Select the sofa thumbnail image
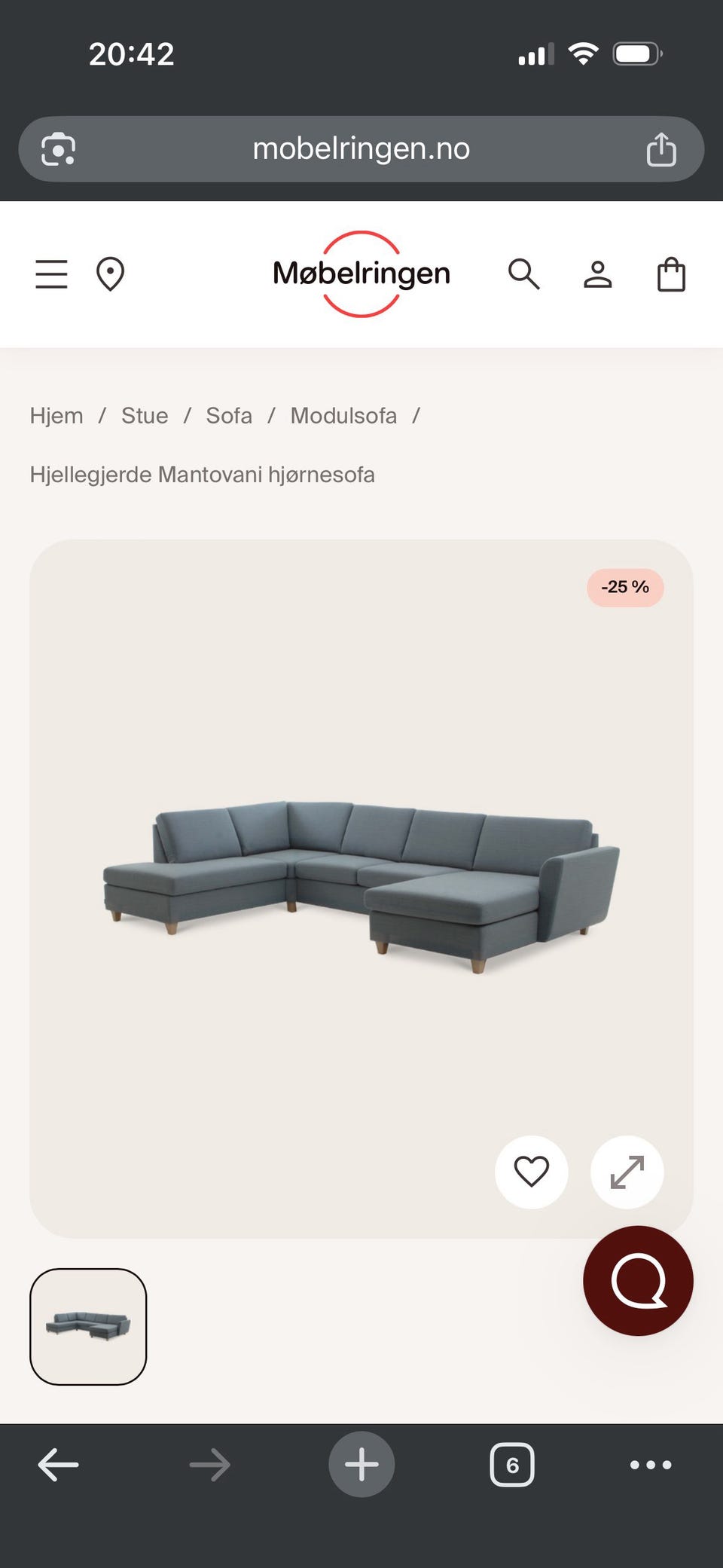The width and height of the screenshot is (723, 1568). pyautogui.click(x=88, y=1325)
